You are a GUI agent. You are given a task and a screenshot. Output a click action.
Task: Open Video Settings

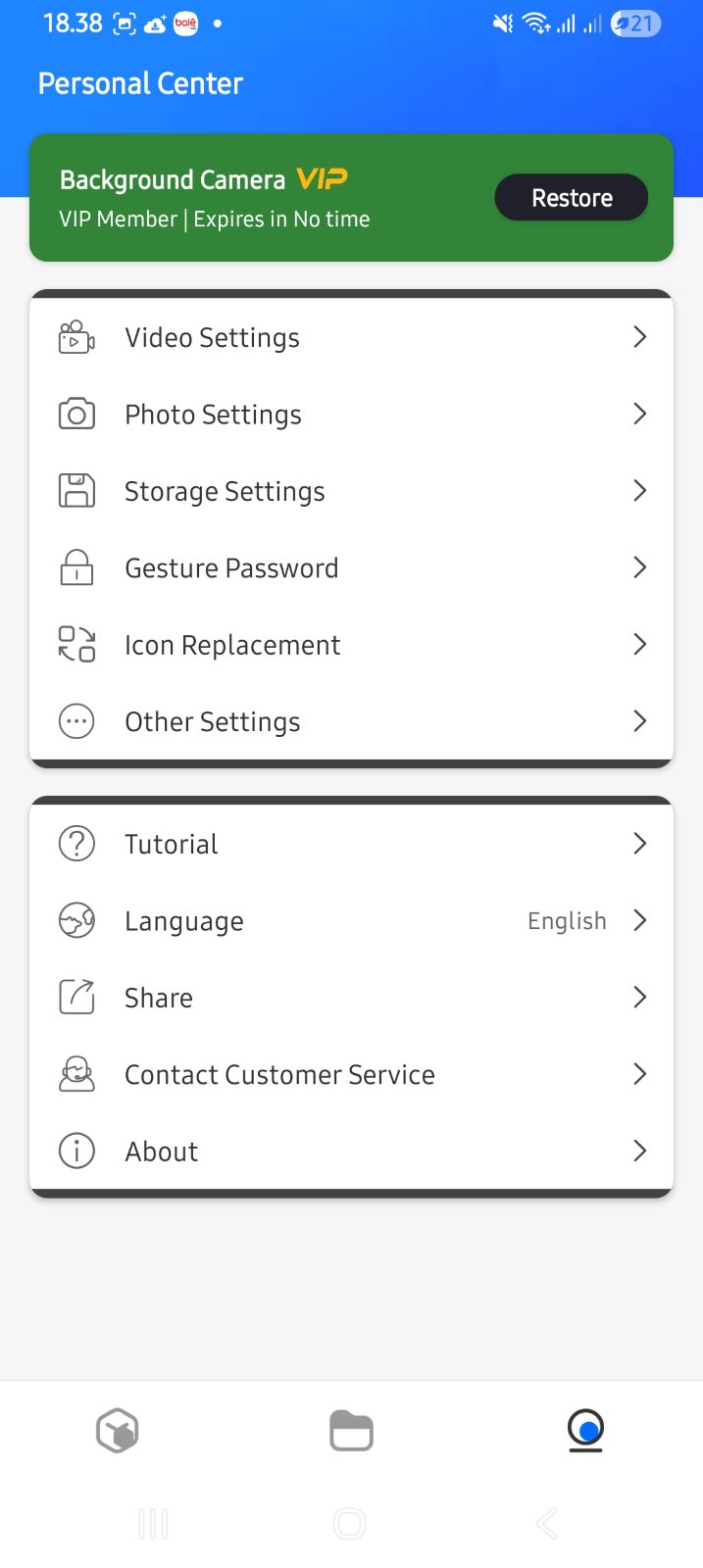(351, 338)
